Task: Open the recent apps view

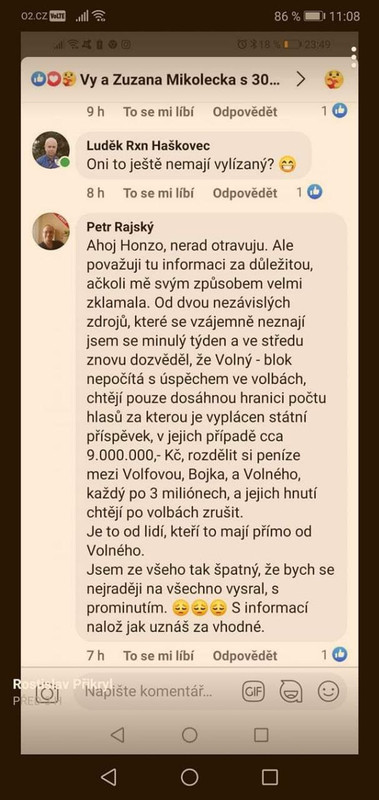Action: coord(270,777)
